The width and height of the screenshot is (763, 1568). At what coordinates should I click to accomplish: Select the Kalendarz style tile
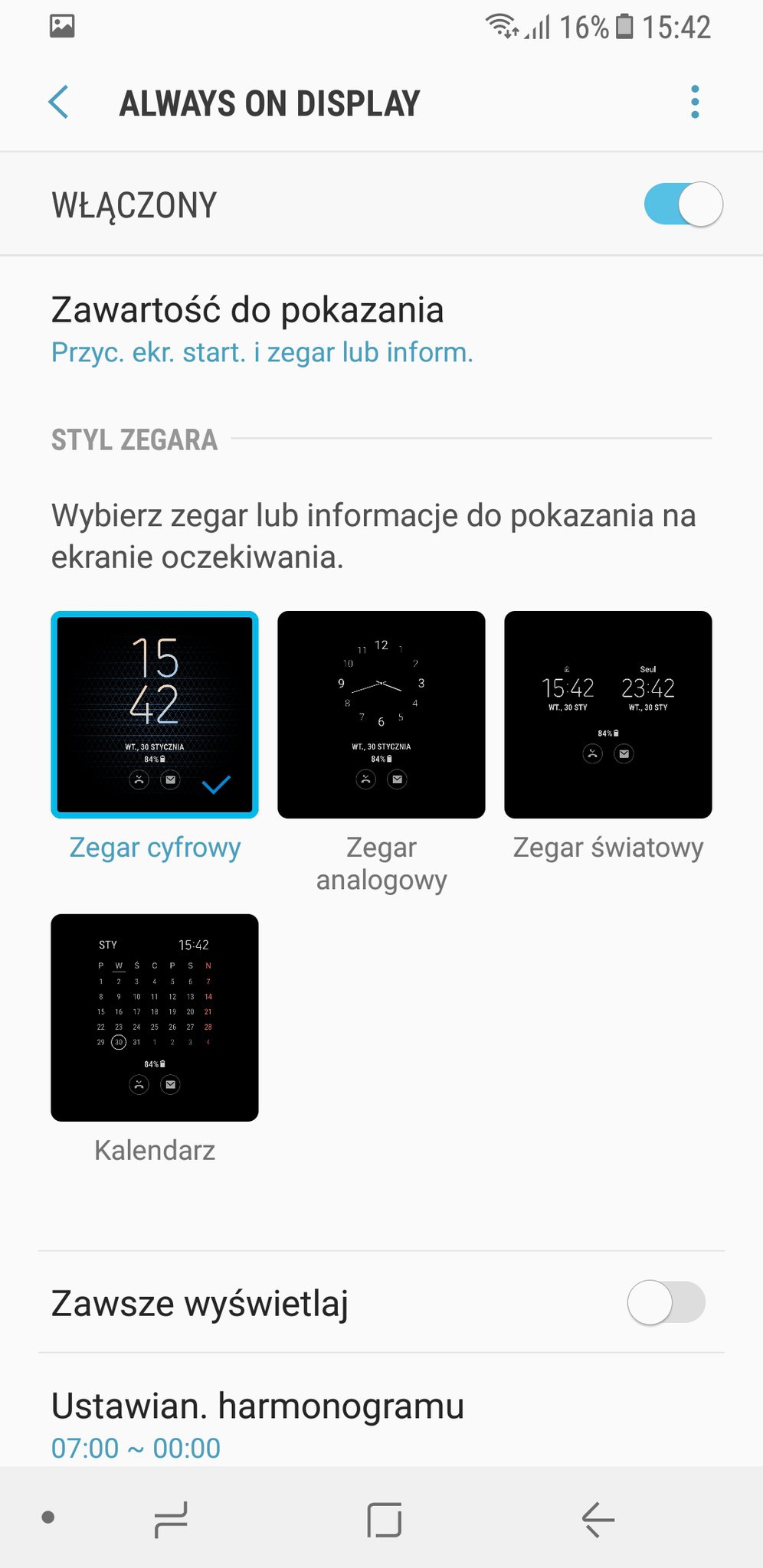[155, 1018]
